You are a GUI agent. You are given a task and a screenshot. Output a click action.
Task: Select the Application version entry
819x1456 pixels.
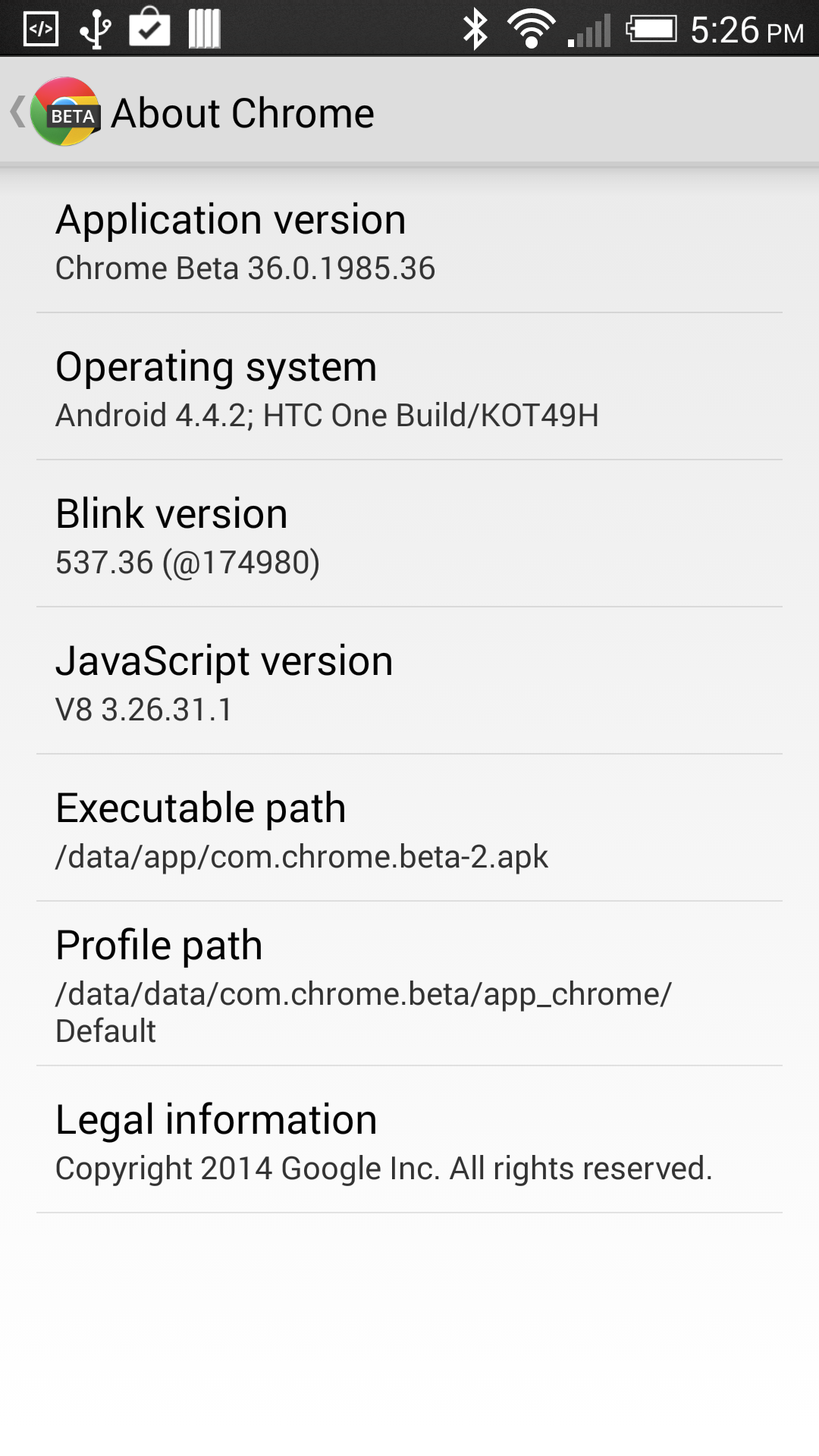(409, 241)
